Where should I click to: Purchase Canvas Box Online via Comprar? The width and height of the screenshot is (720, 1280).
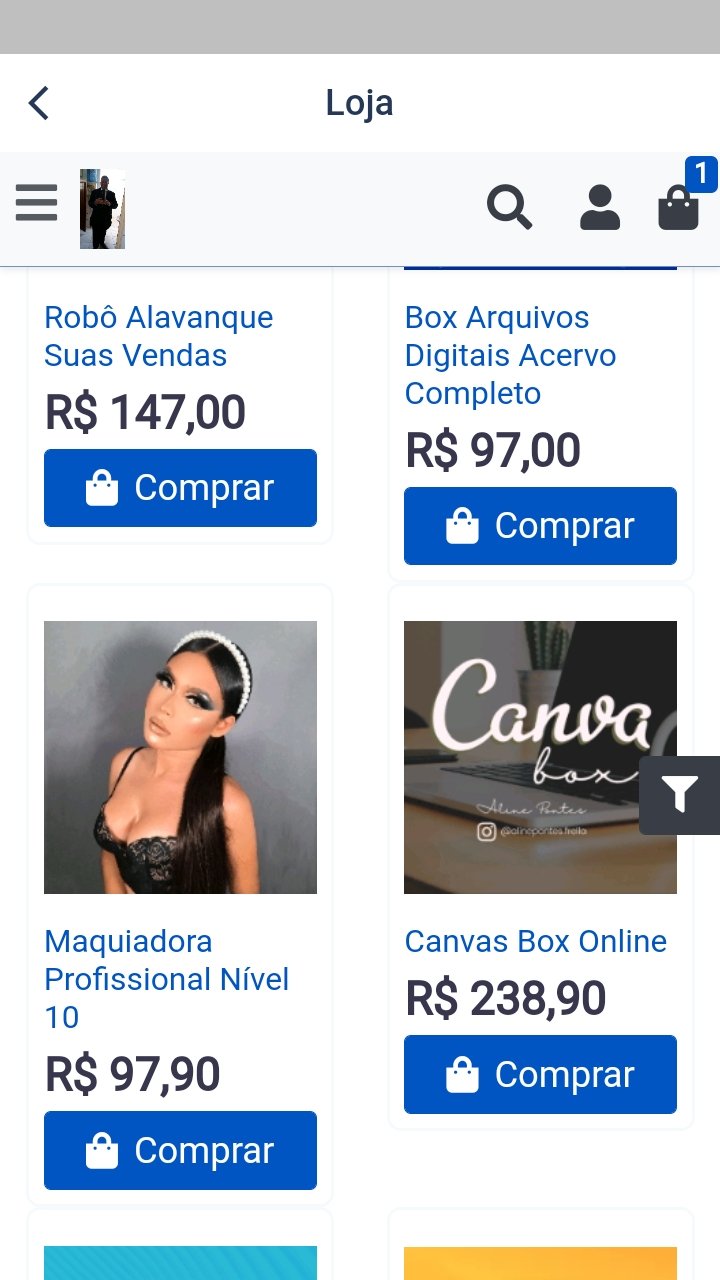[x=540, y=1074]
